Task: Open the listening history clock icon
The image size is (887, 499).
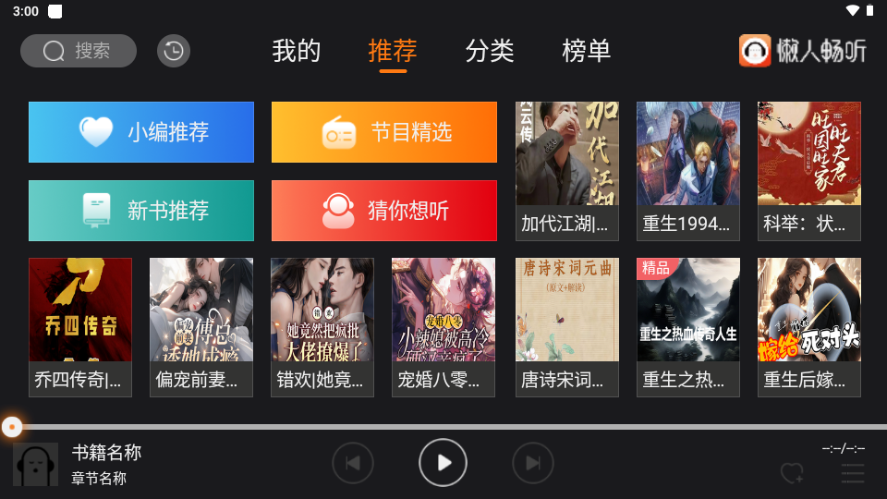Action: (x=173, y=50)
